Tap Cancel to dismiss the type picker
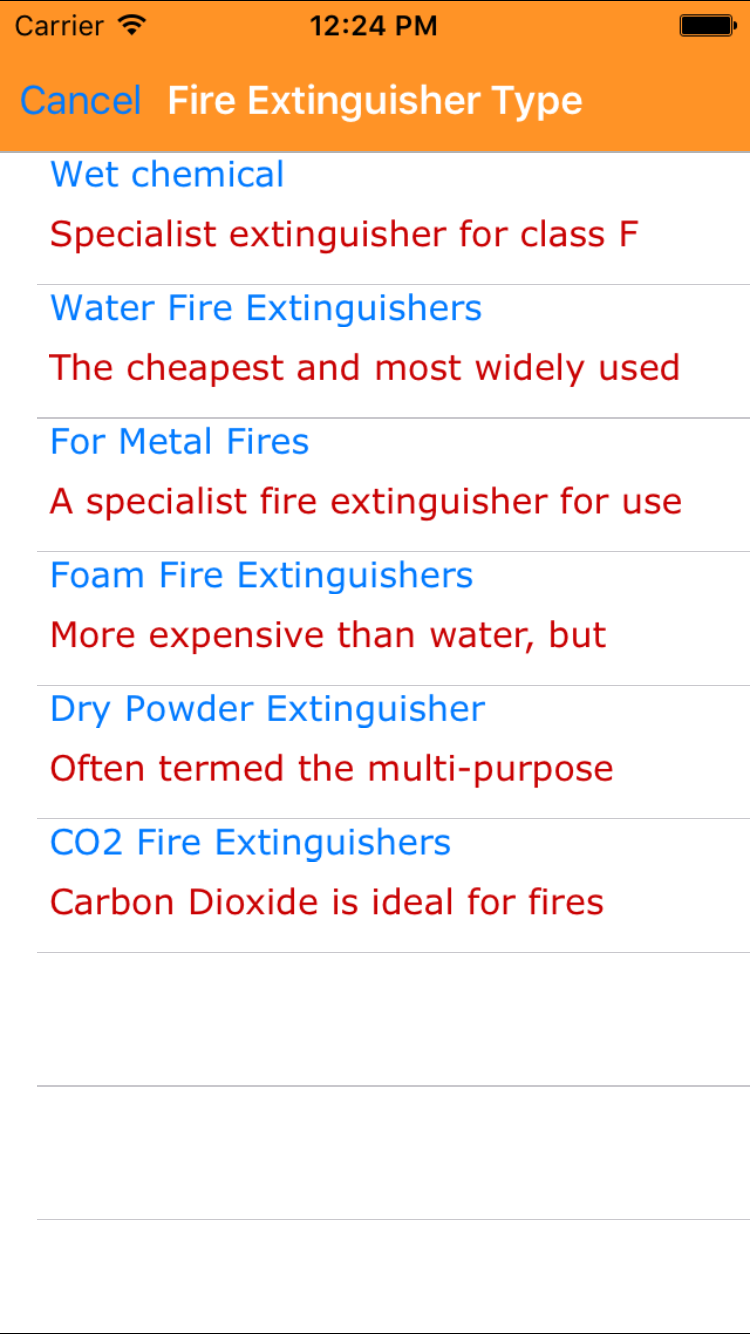The width and height of the screenshot is (750, 1334). point(81,101)
